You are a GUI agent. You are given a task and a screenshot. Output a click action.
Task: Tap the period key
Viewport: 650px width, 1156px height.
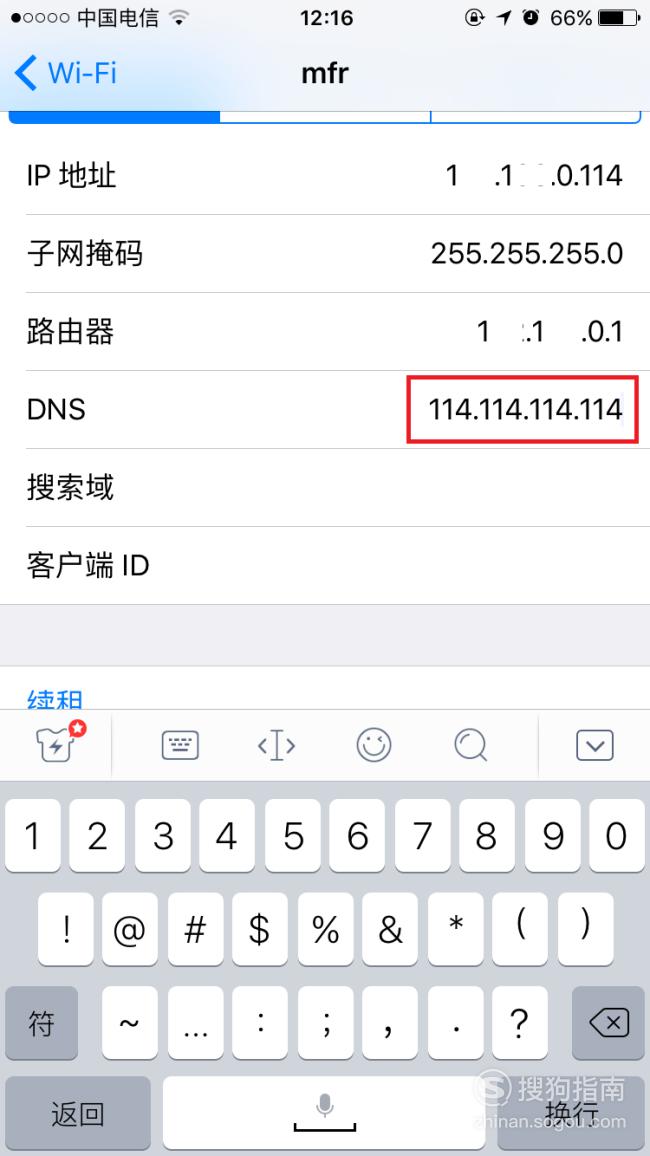[x=456, y=1023]
